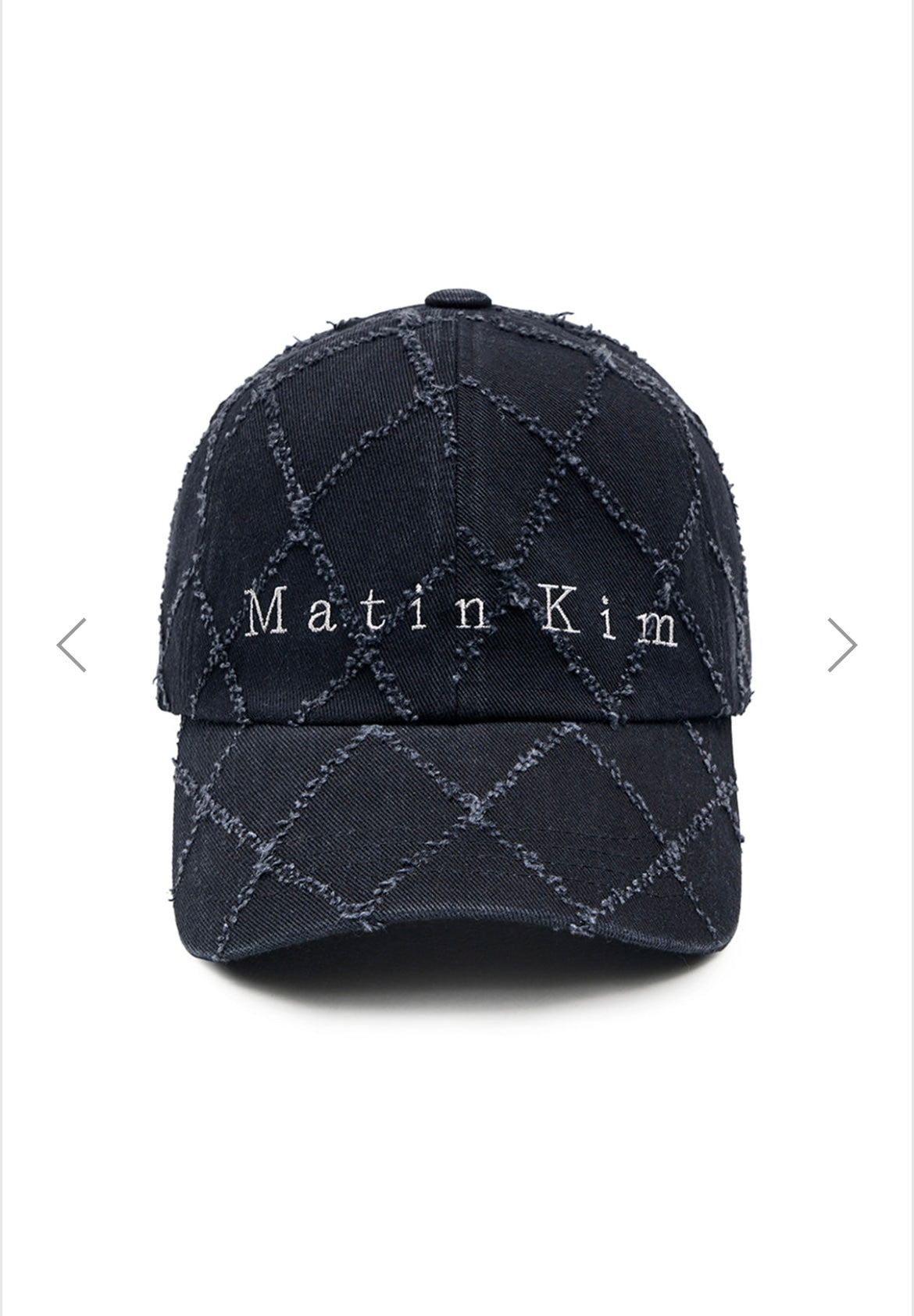Go to the next product image

(842, 645)
